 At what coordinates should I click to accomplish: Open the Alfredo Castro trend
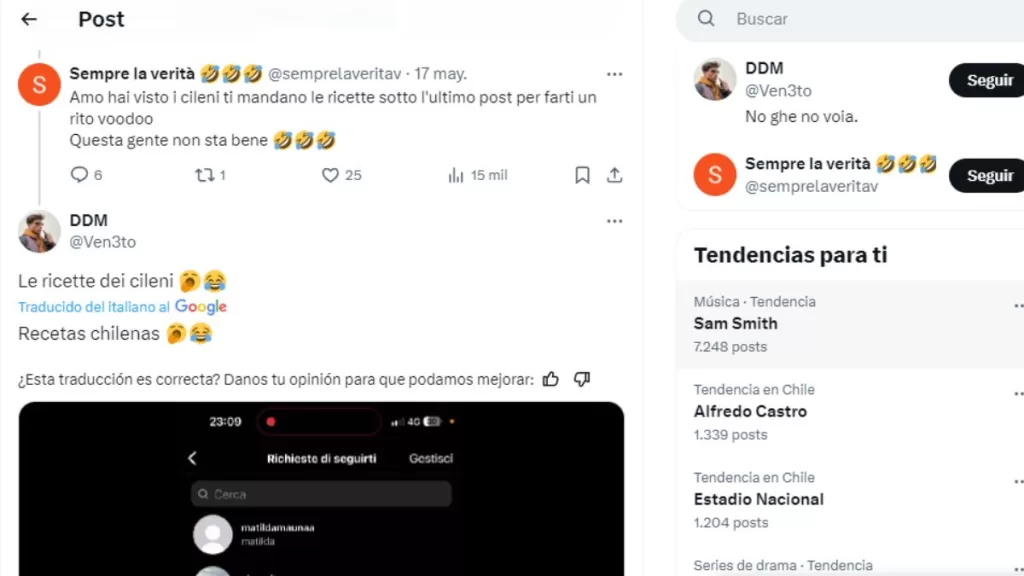750,411
